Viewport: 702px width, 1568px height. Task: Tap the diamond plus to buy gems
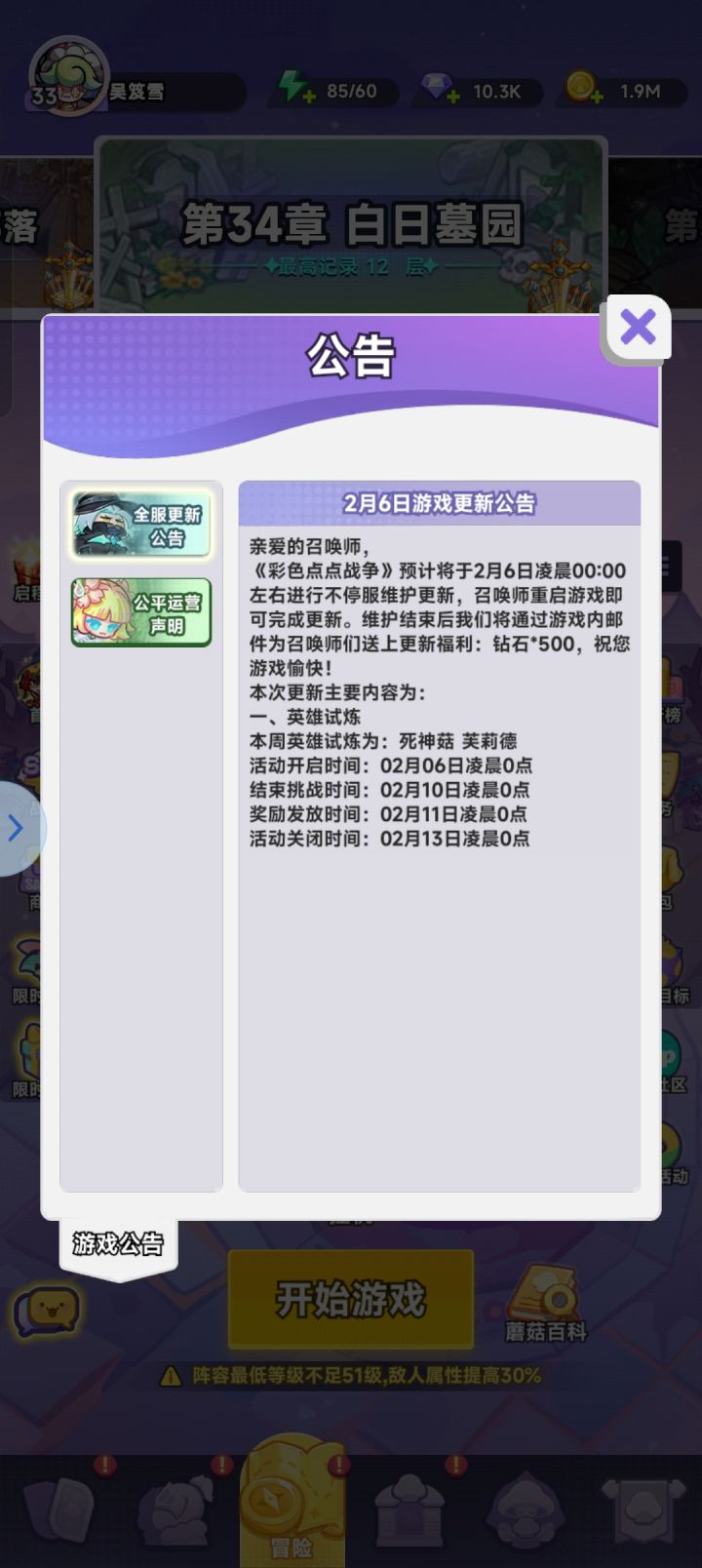coord(450,98)
